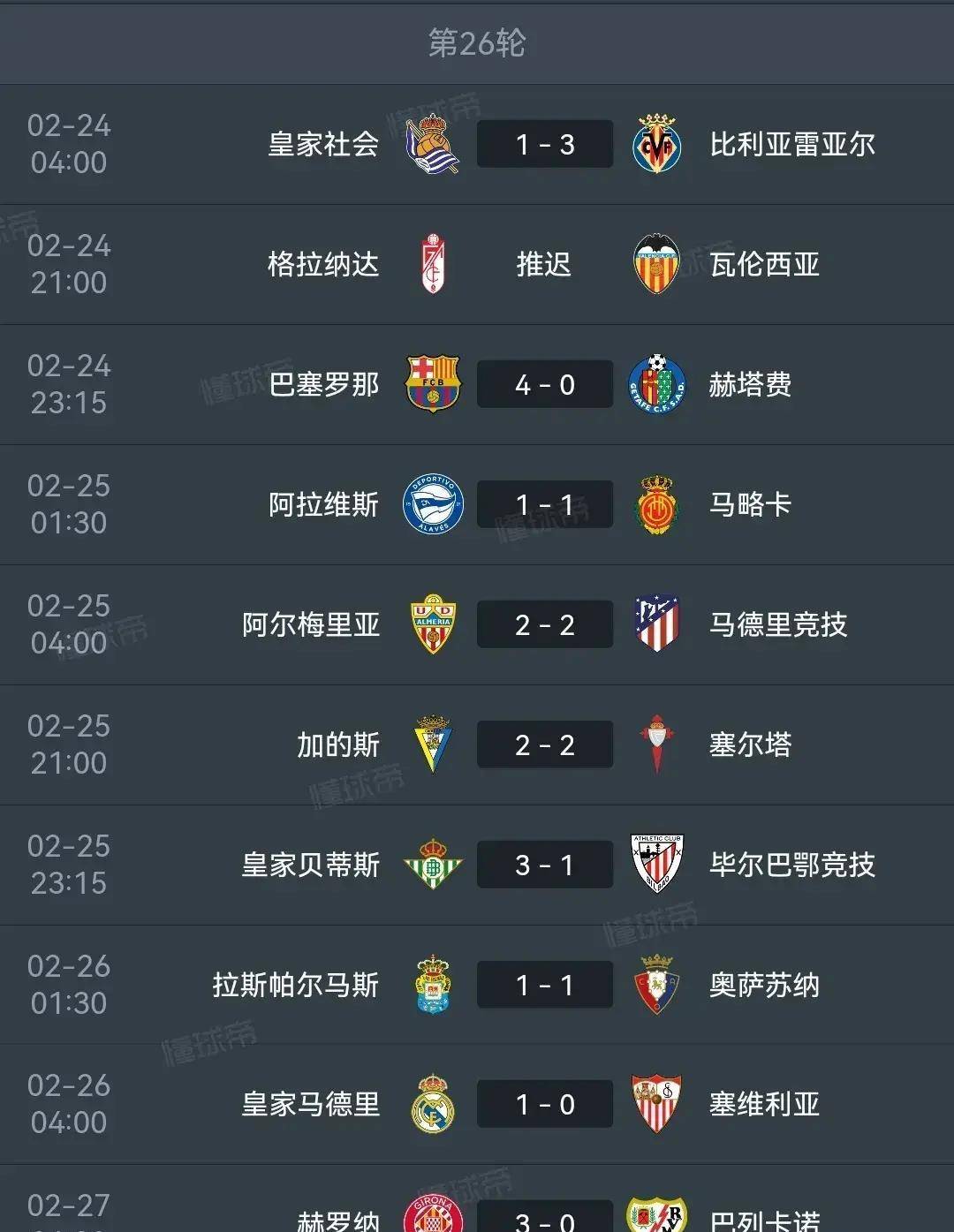Image resolution: width=954 pixels, height=1232 pixels.
Task: Select the Athletic Club badge
Action: (x=657, y=864)
